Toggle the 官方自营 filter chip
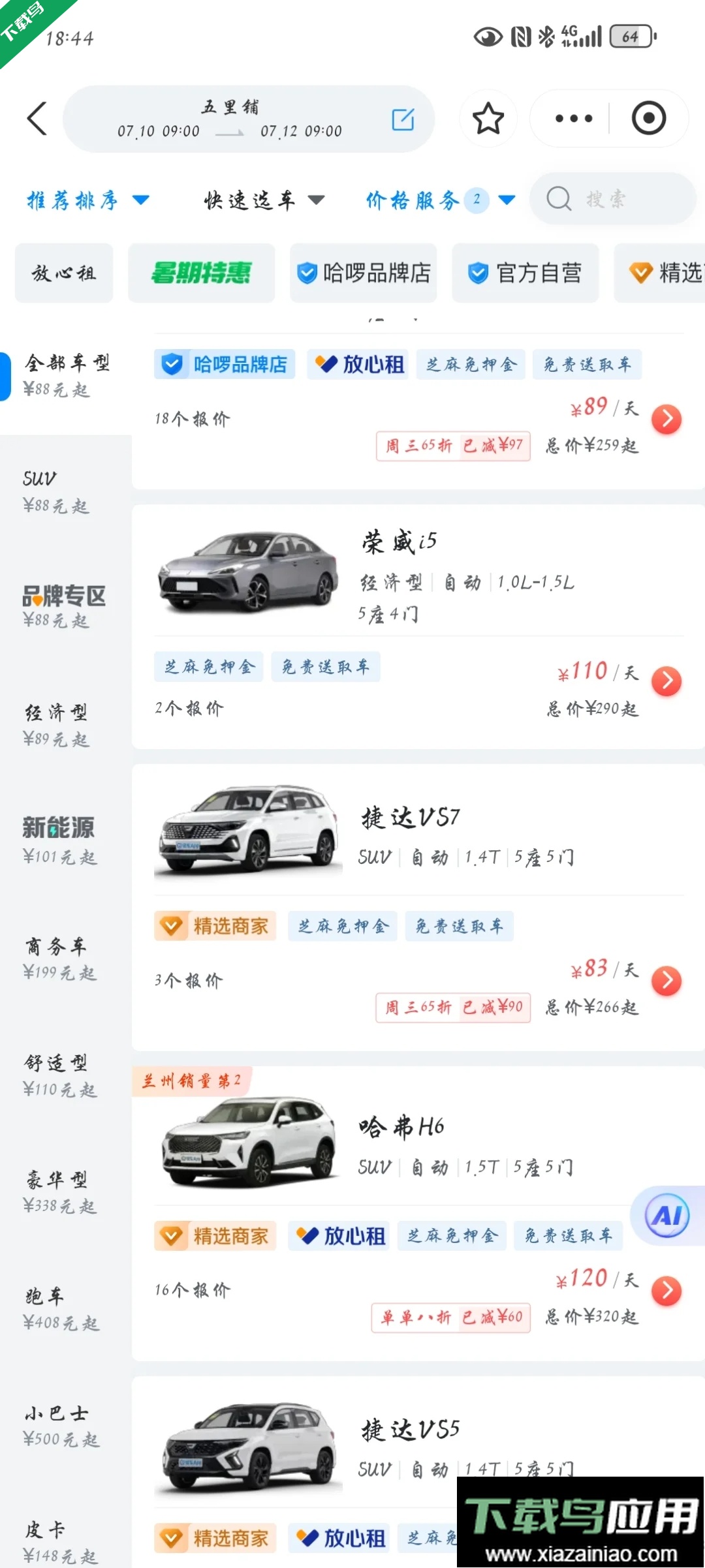 tap(525, 272)
